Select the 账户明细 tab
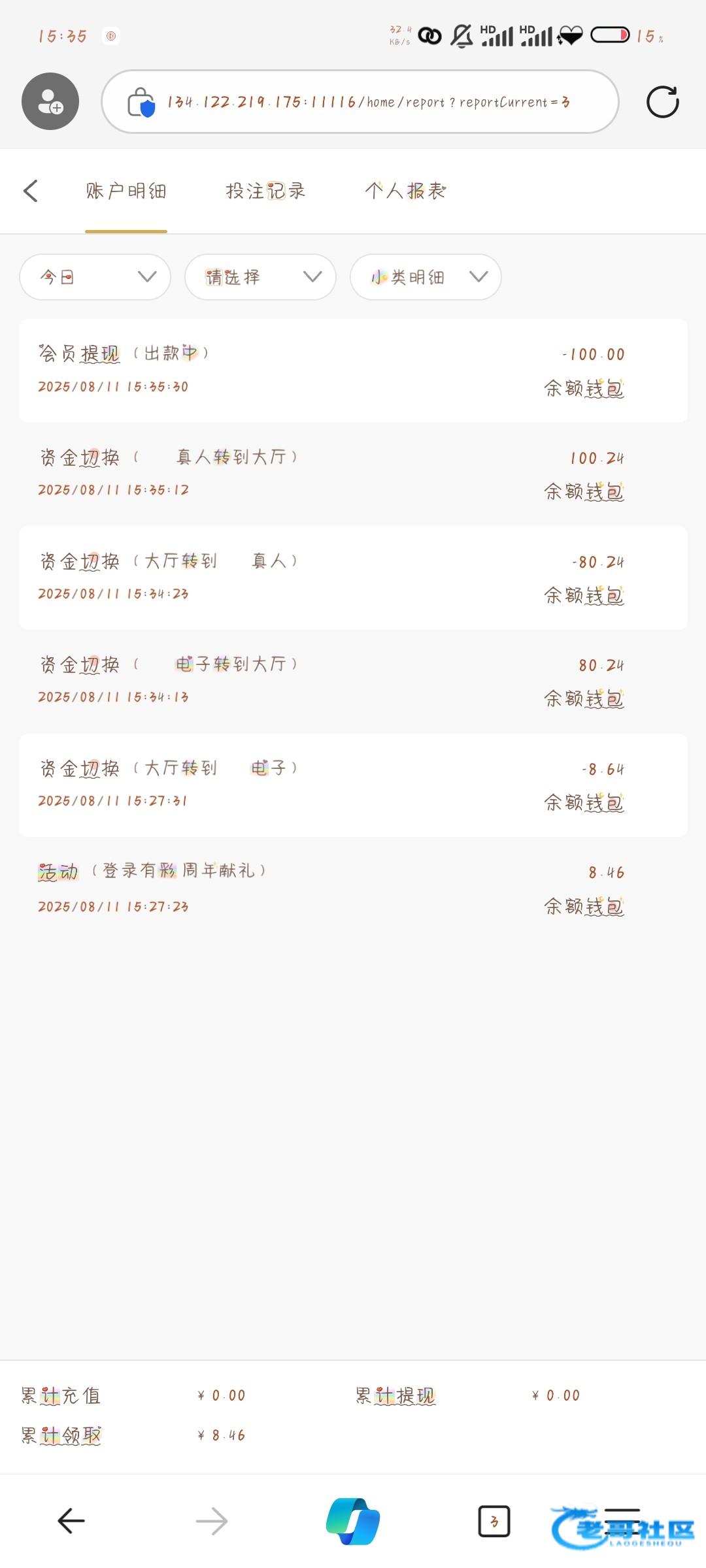Viewport: 706px width, 1568px height. point(126,191)
